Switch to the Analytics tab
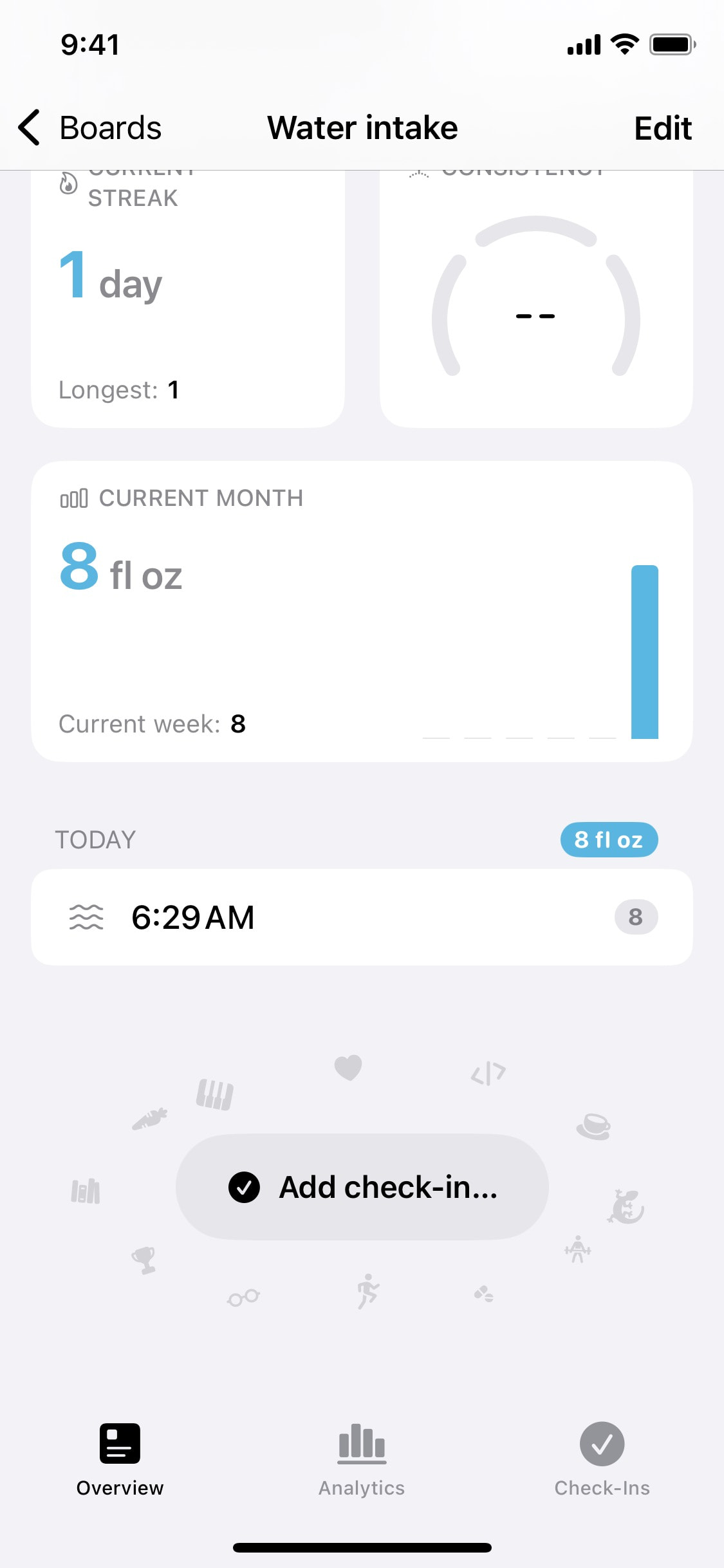This screenshot has height=1568, width=724. pyautogui.click(x=362, y=1459)
